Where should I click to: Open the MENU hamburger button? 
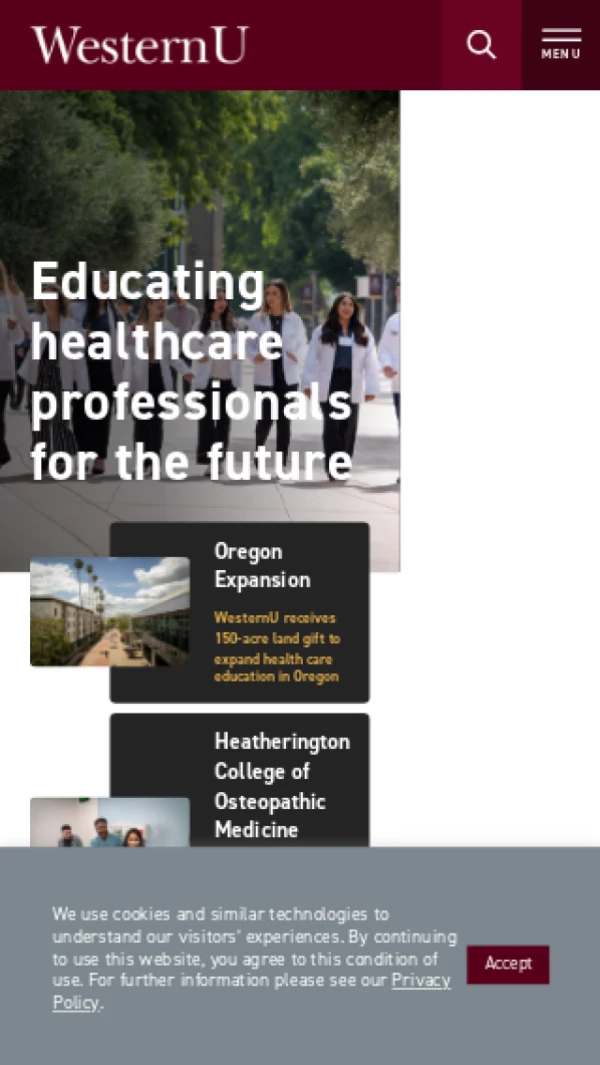tap(561, 45)
